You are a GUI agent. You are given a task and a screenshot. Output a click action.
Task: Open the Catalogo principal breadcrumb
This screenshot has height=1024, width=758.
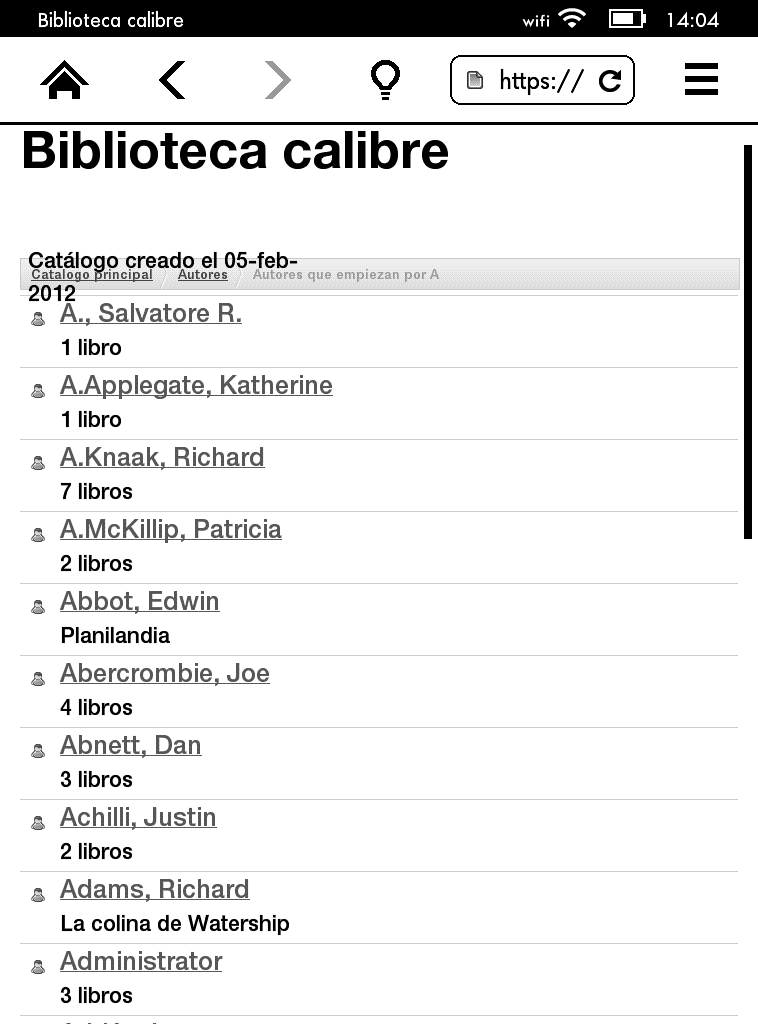(92, 275)
